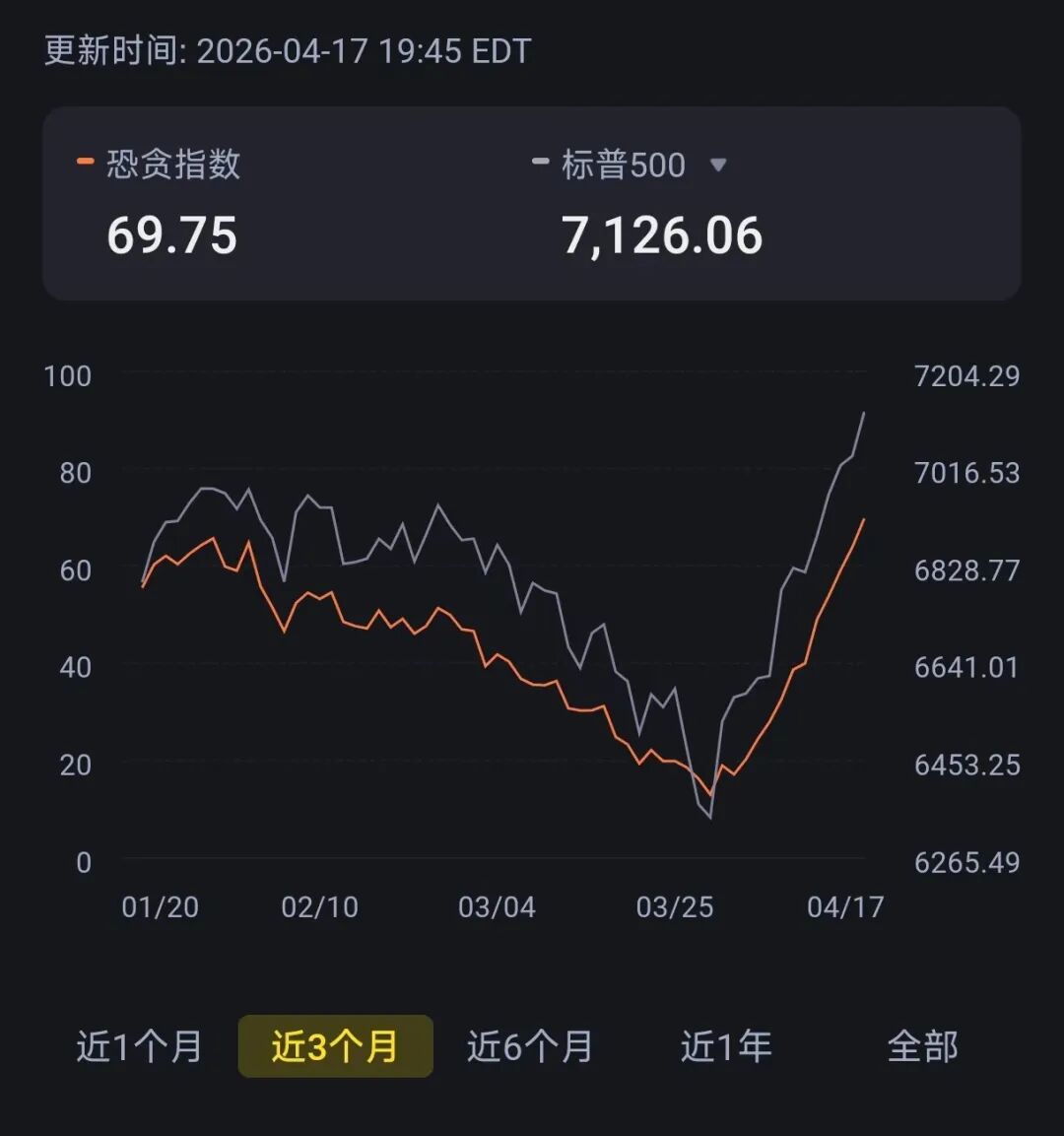Click the highlighted 近3个月 range pill
Screen dimensions: 1064x1136
[336, 1046]
